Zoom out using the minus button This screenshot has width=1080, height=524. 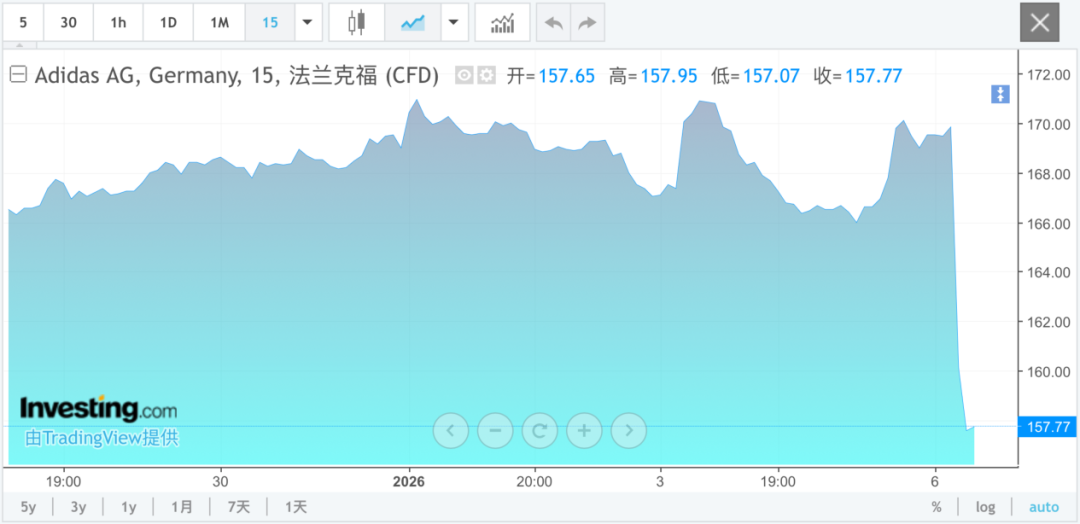click(495, 431)
